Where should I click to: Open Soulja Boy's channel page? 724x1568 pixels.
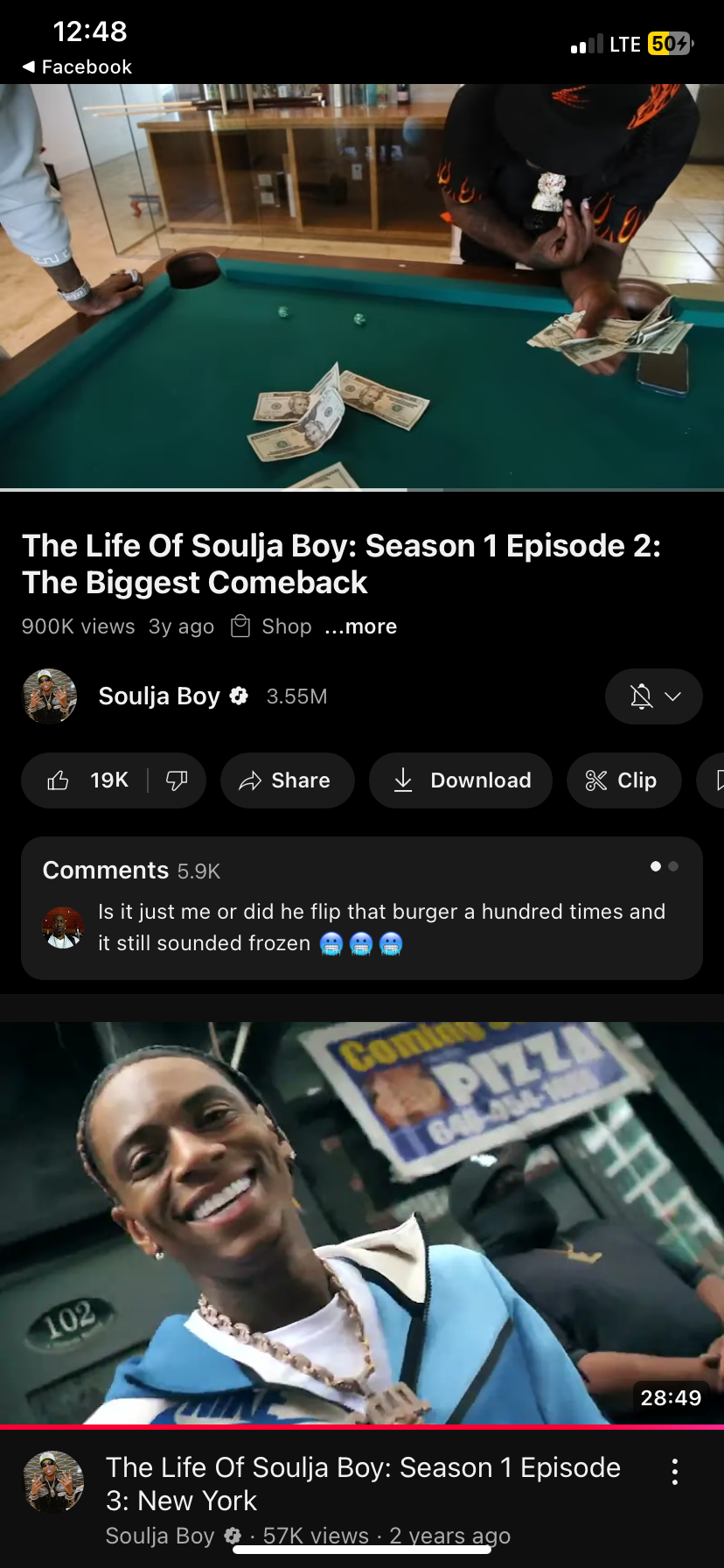(159, 696)
